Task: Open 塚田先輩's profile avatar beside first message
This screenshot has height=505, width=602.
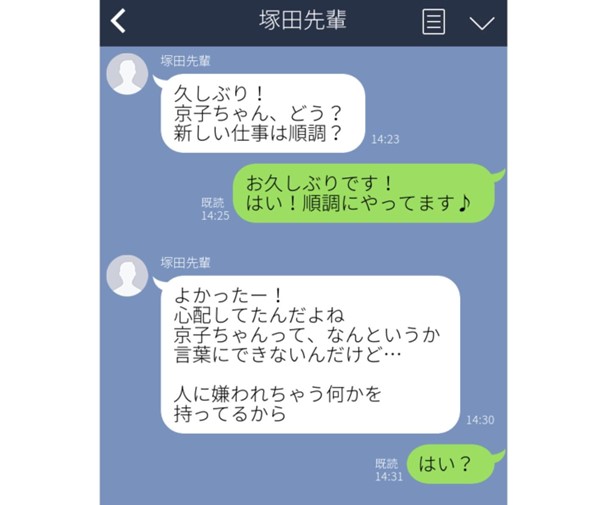Action: (x=128, y=74)
